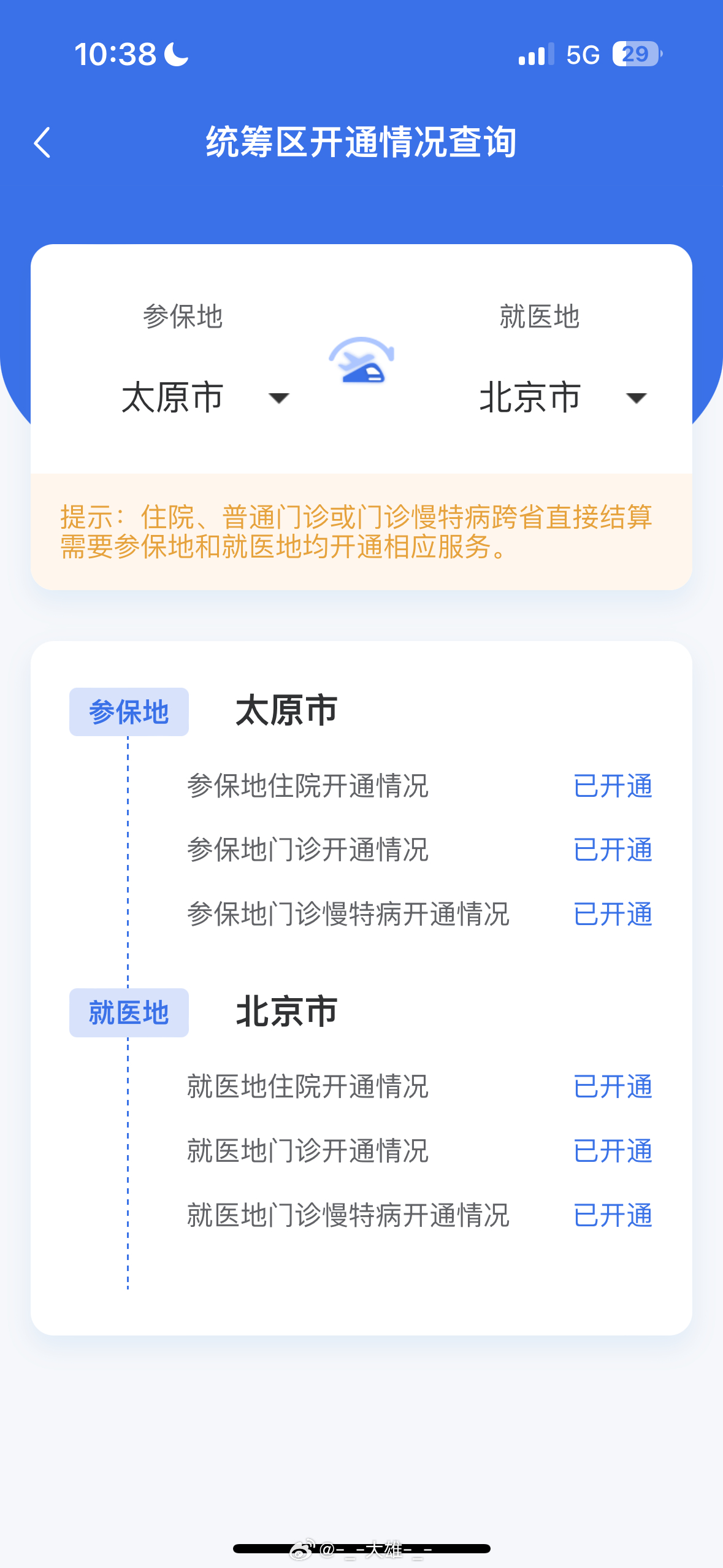Open the 就医地 dropdown showing 北京市
723x1568 pixels.
pyautogui.click(x=562, y=398)
